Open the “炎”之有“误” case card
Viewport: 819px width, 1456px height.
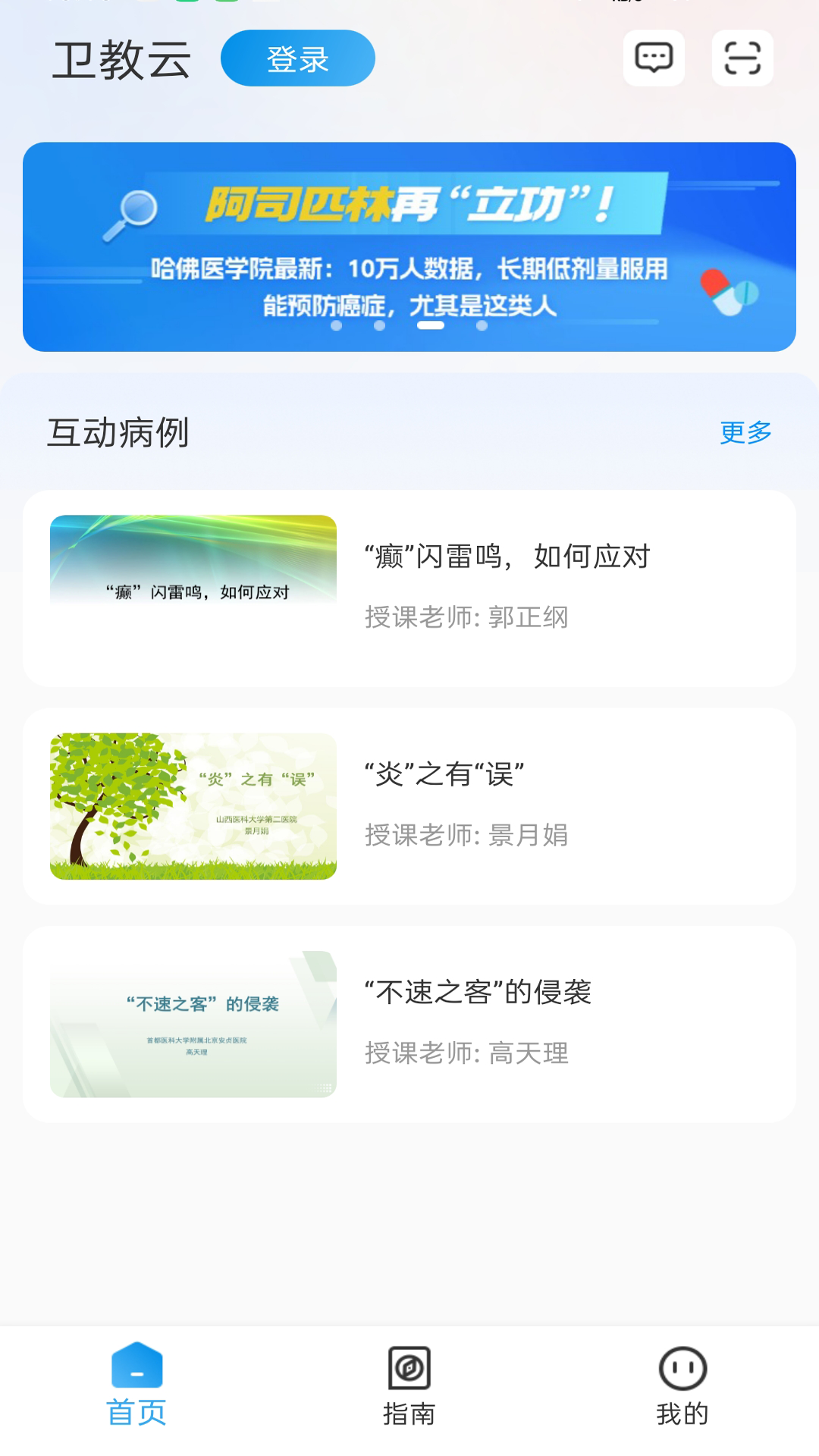[409, 806]
